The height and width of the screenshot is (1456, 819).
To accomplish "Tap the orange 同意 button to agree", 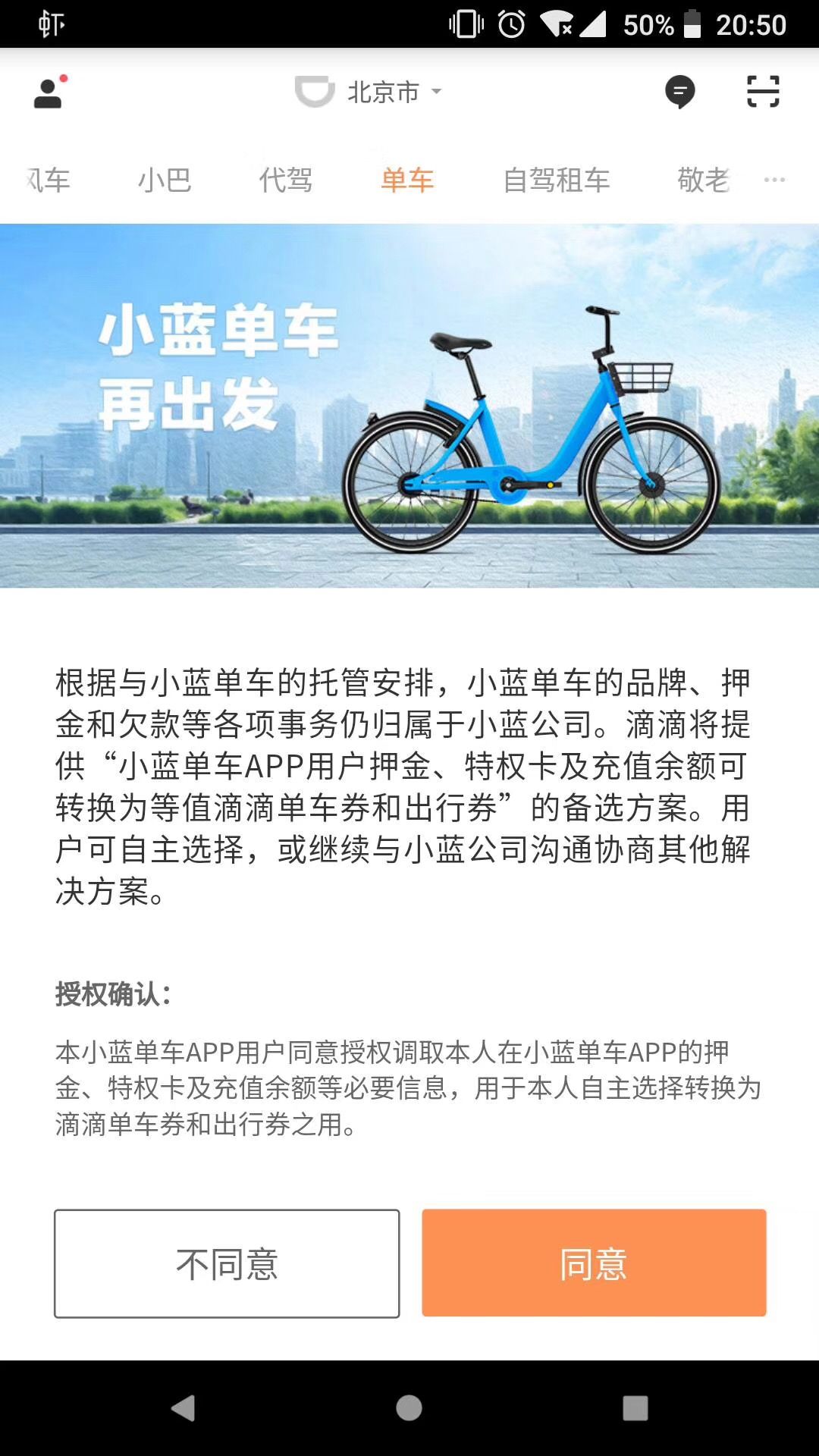I will click(594, 1263).
